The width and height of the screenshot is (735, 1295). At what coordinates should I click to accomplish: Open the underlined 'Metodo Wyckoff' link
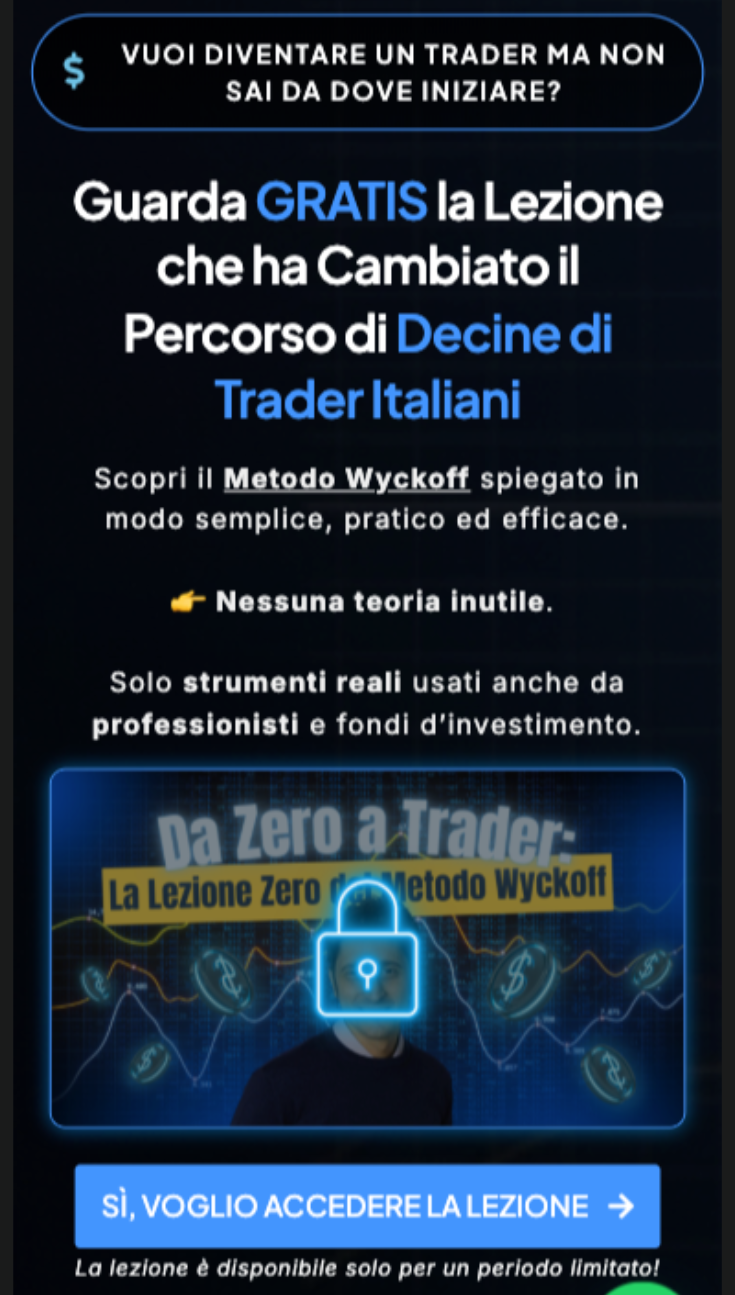[346, 479]
